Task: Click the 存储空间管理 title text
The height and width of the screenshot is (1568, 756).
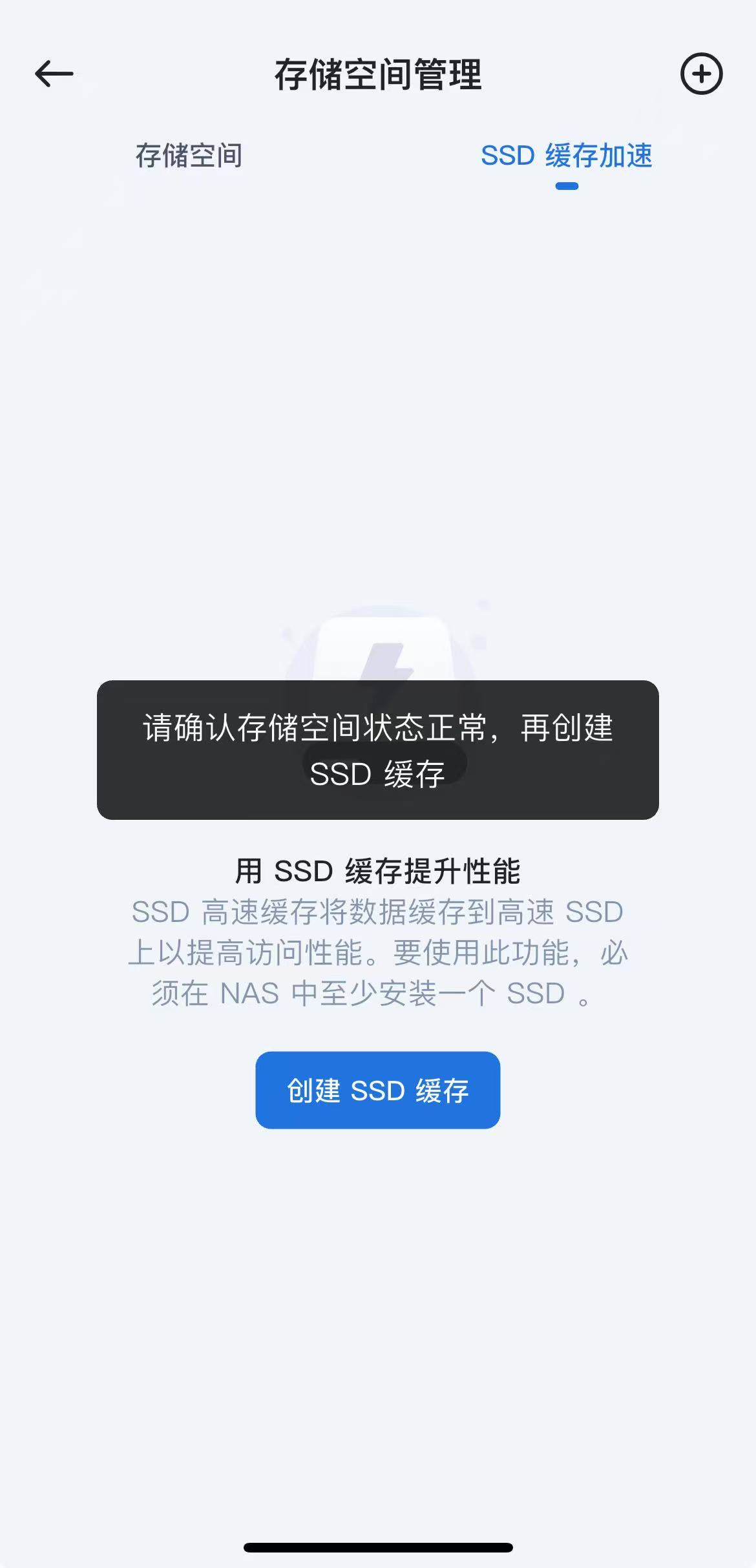Action: pos(378,73)
